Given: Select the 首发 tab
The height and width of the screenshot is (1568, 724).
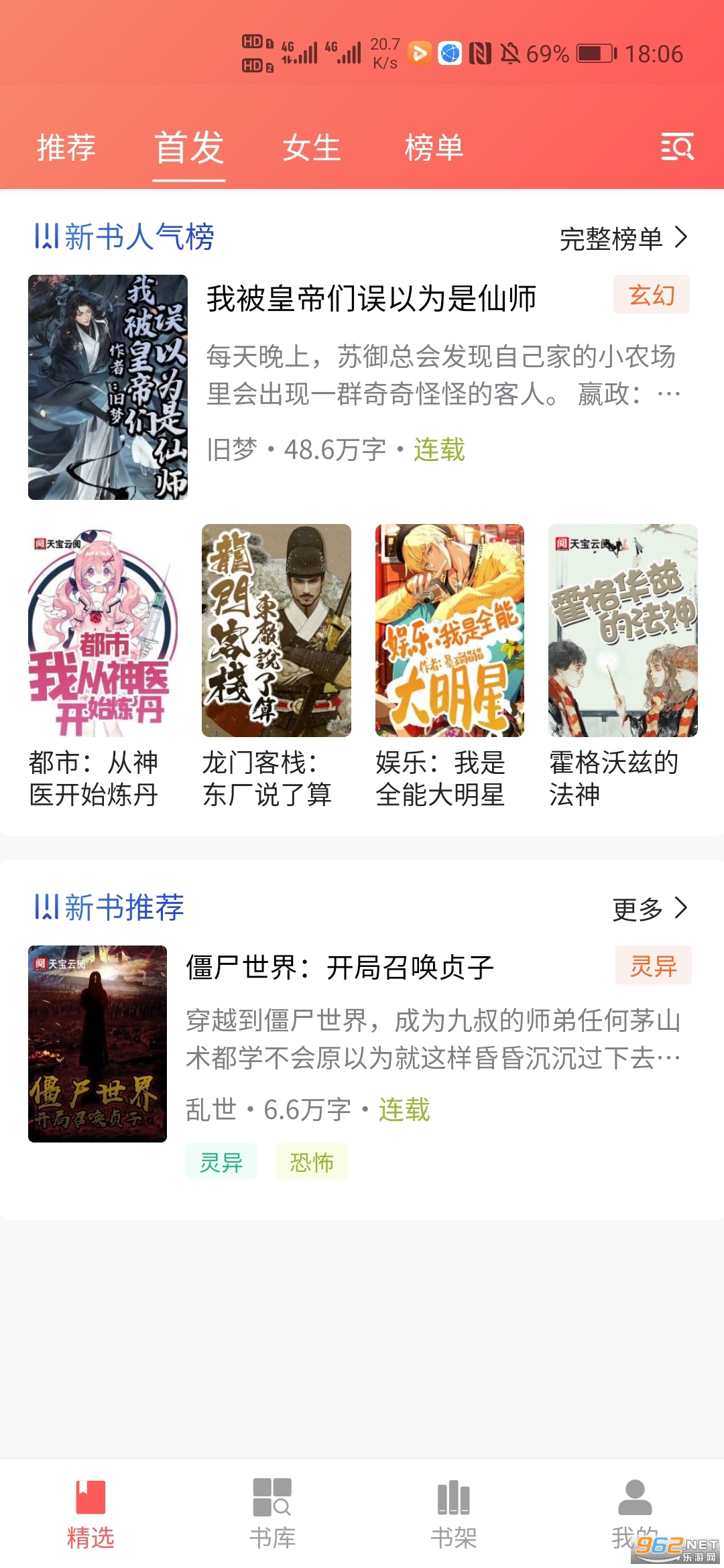Looking at the screenshot, I should (x=189, y=147).
